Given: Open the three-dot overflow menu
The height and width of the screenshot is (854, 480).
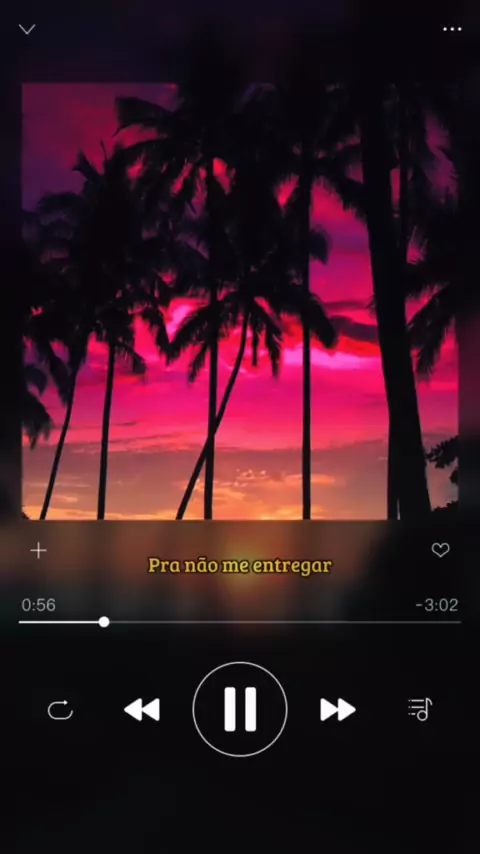Looking at the screenshot, I should click(452, 29).
